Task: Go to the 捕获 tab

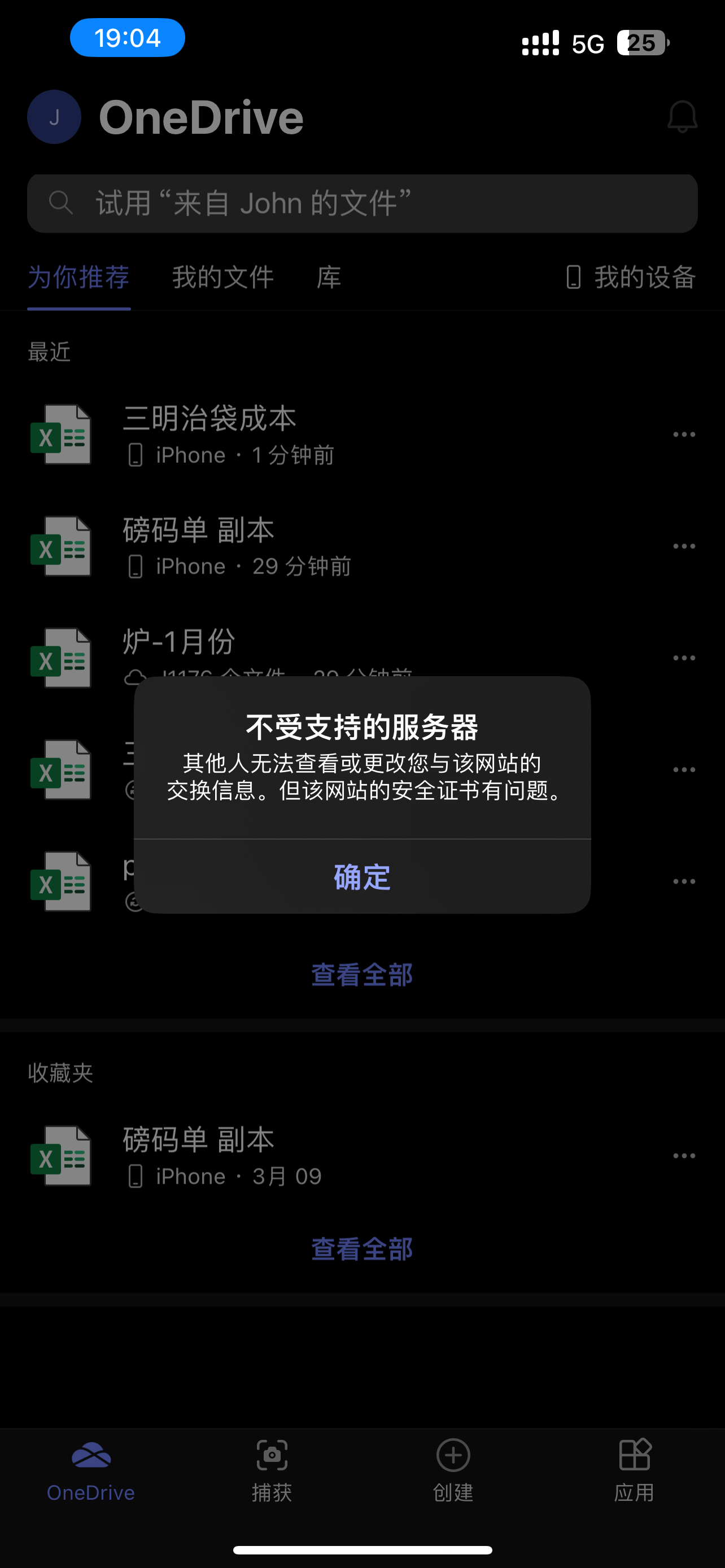Action: [272, 1470]
